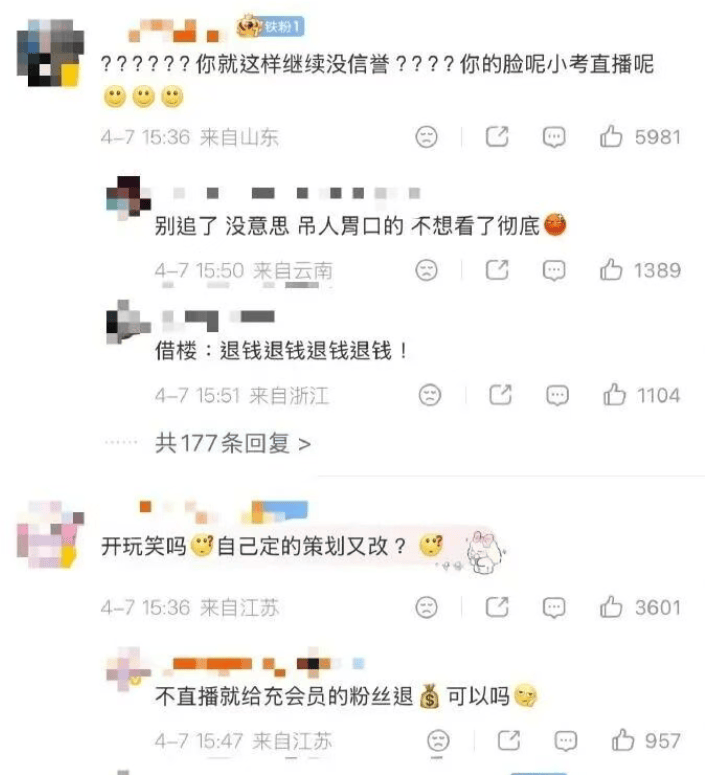
Task: Share the '开玩笑吗' comment
Action: point(497,607)
